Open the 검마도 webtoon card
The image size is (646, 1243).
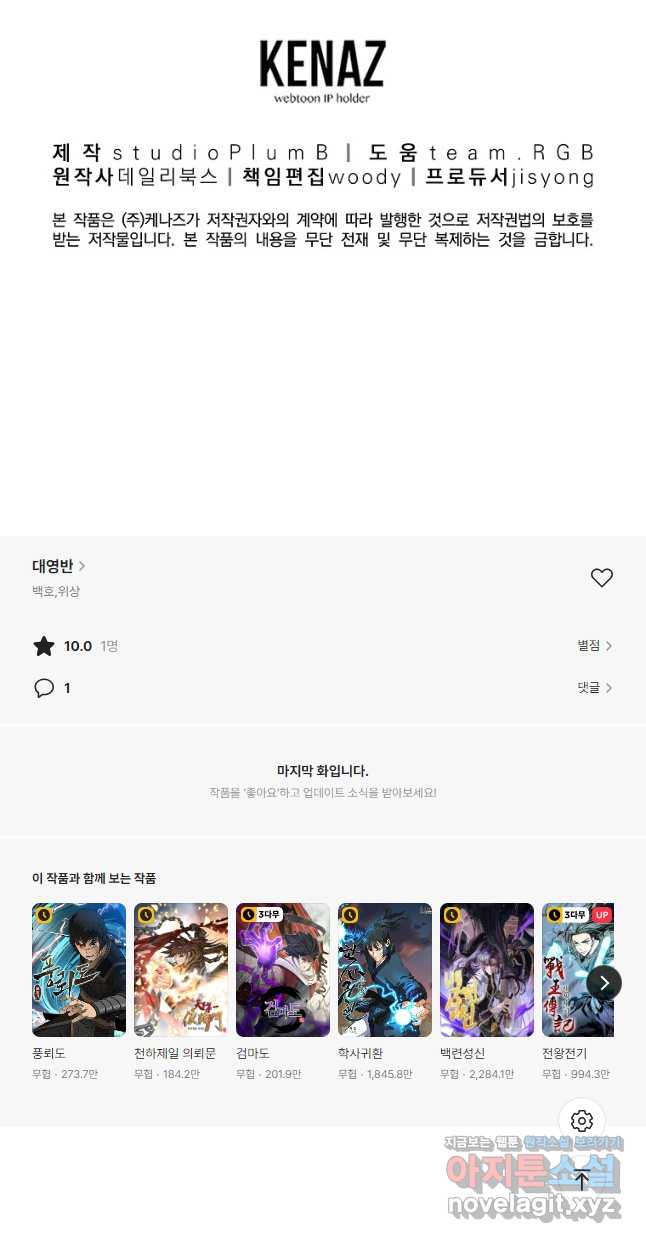click(x=283, y=970)
